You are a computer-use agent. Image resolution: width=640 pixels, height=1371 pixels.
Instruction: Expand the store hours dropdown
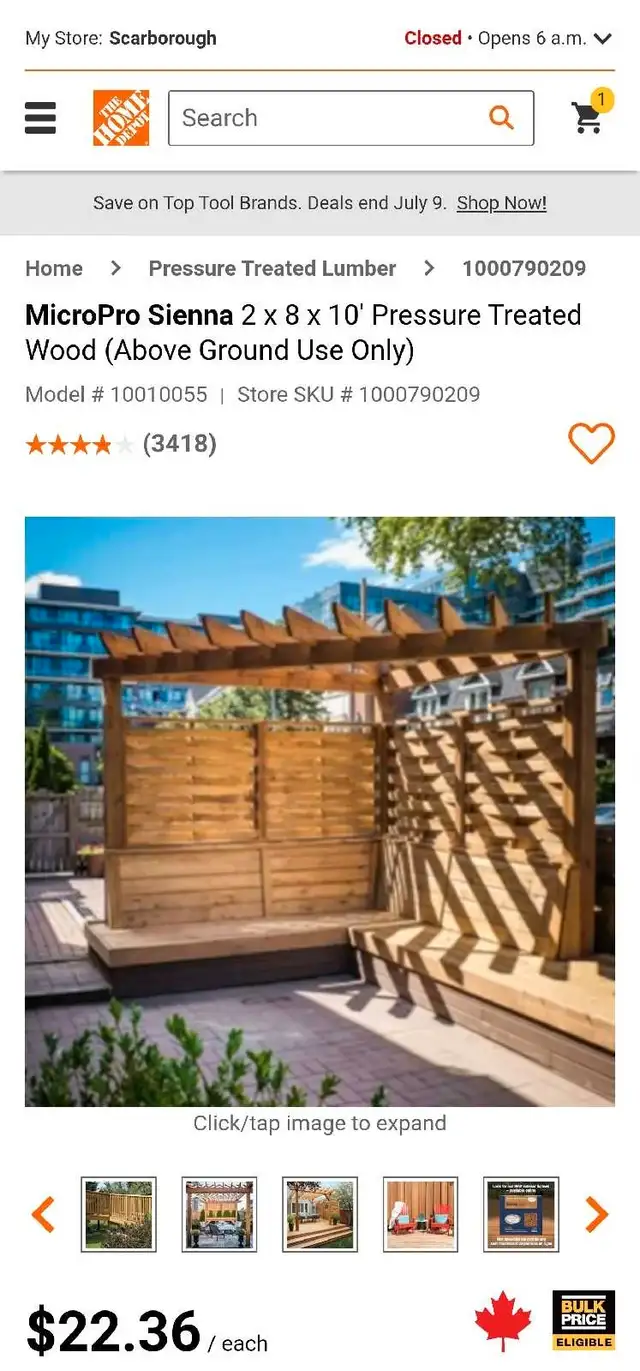pos(602,39)
